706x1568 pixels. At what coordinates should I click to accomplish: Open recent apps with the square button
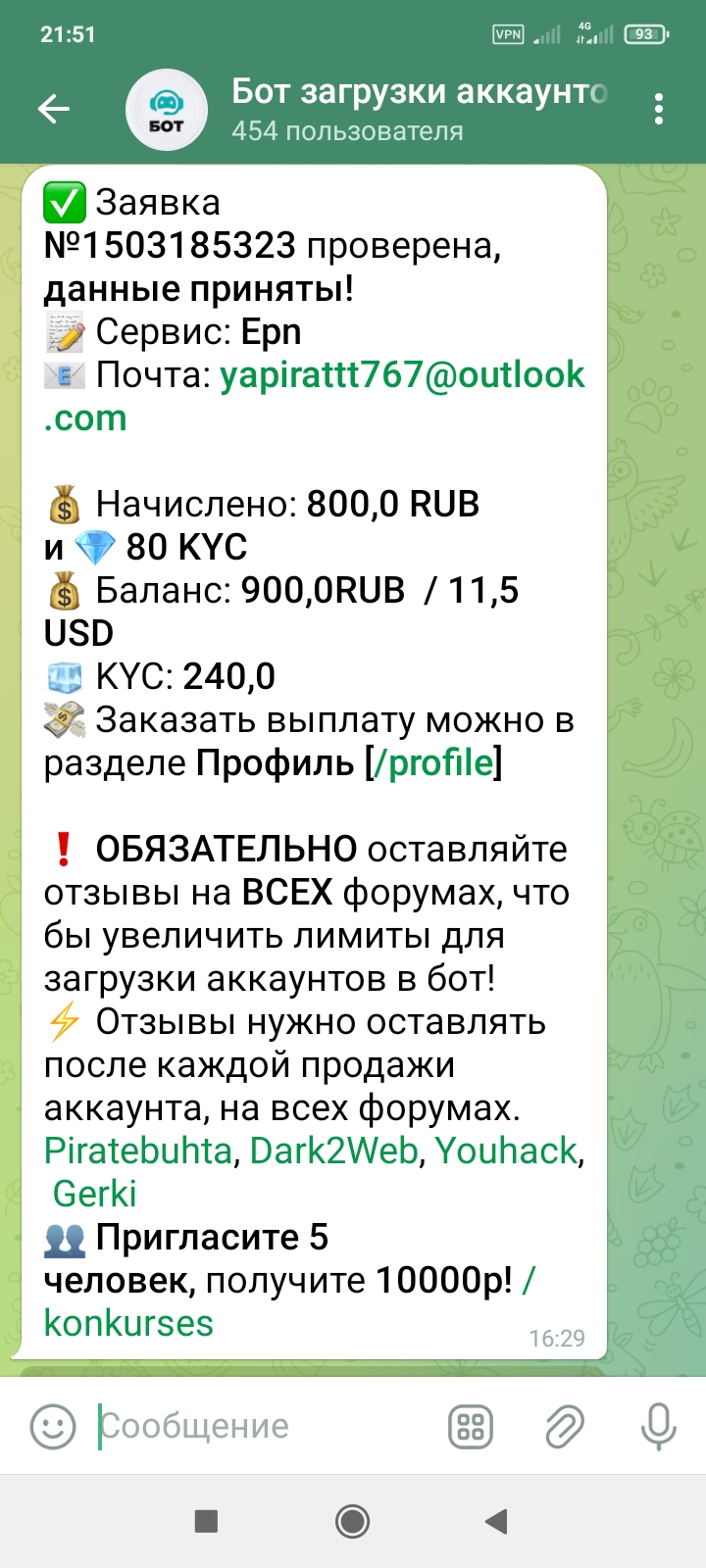[206, 1521]
